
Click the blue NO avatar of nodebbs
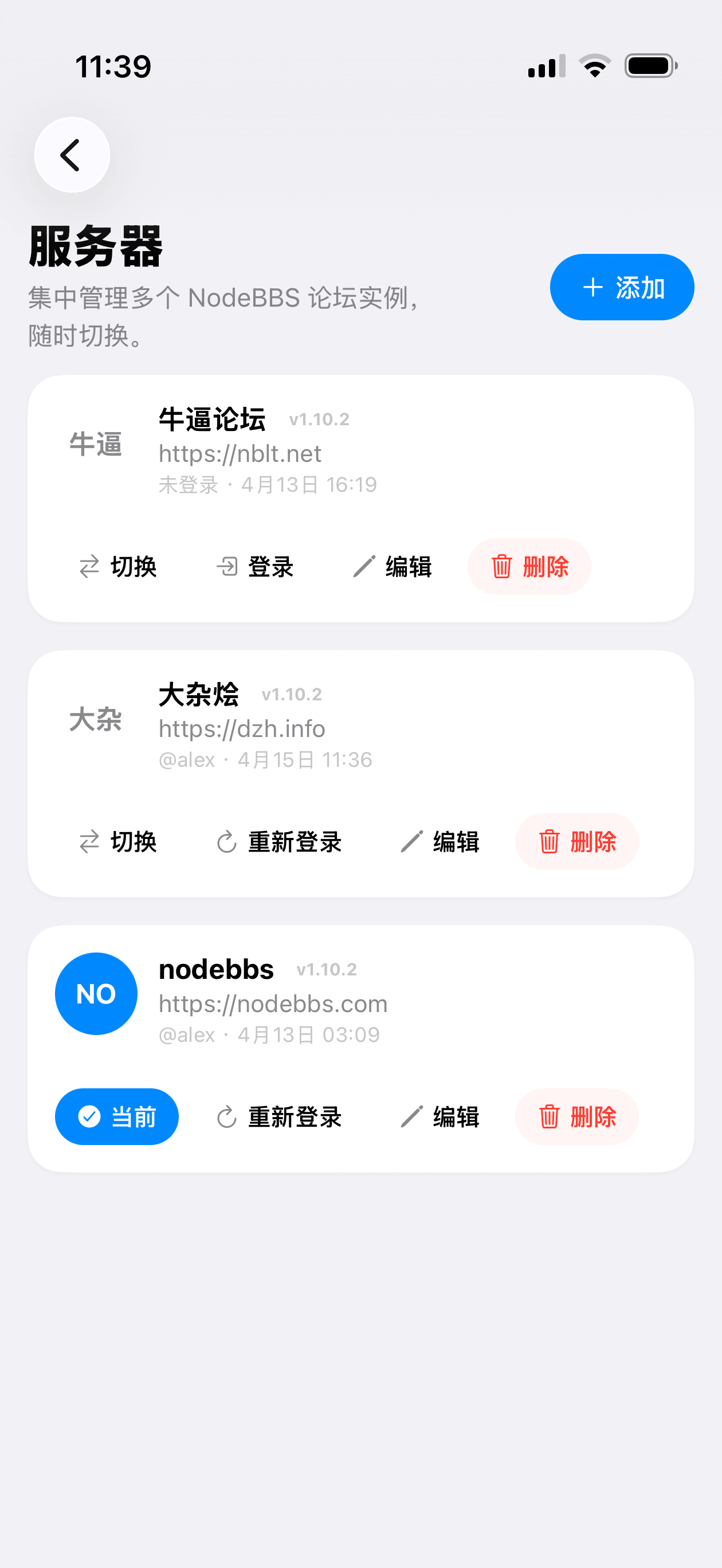click(96, 993)
